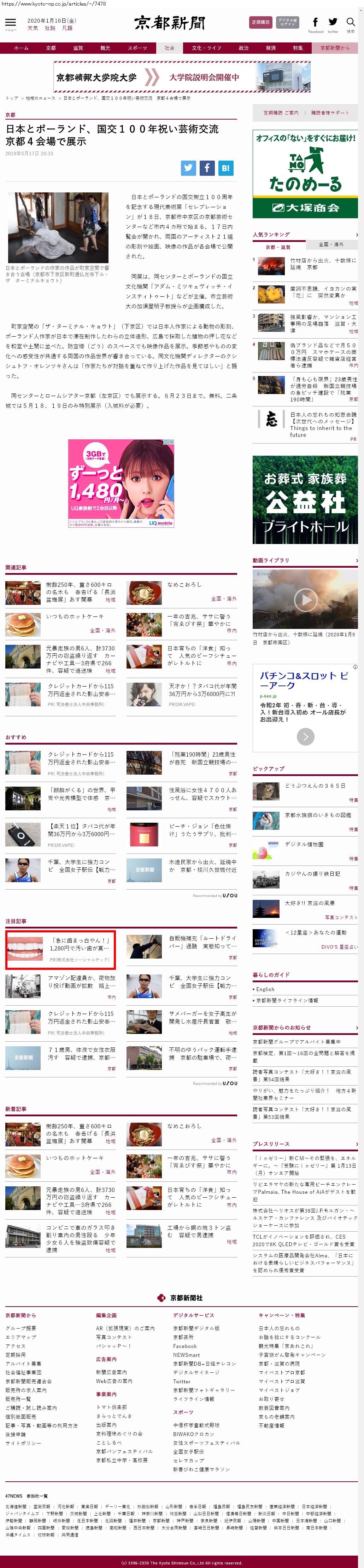Screen dimensions: 364x1568
Task: Select the 文化・ライフ nav tab
Action: 206,48
